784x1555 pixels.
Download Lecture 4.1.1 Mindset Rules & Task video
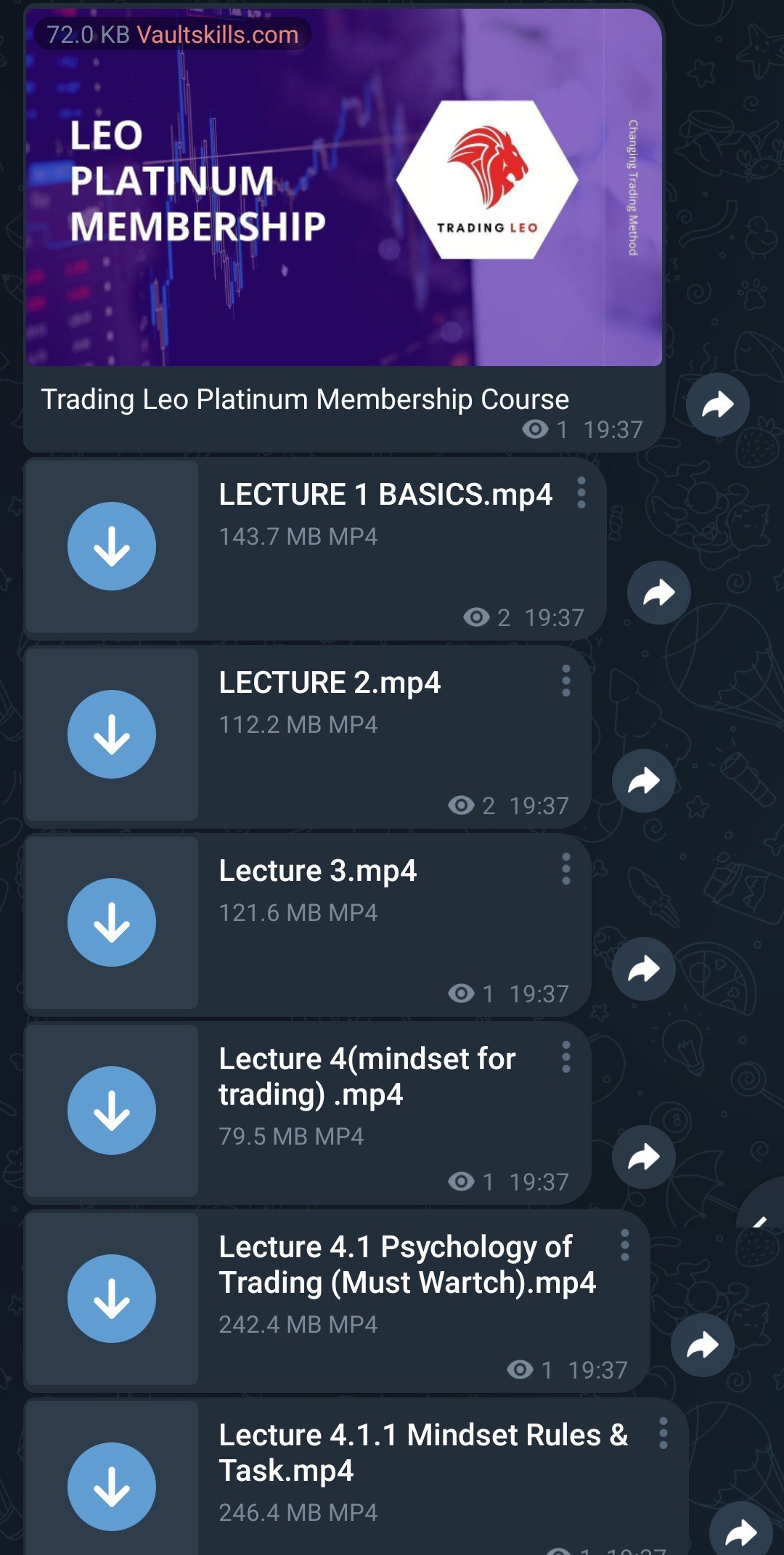[112, 1487]
